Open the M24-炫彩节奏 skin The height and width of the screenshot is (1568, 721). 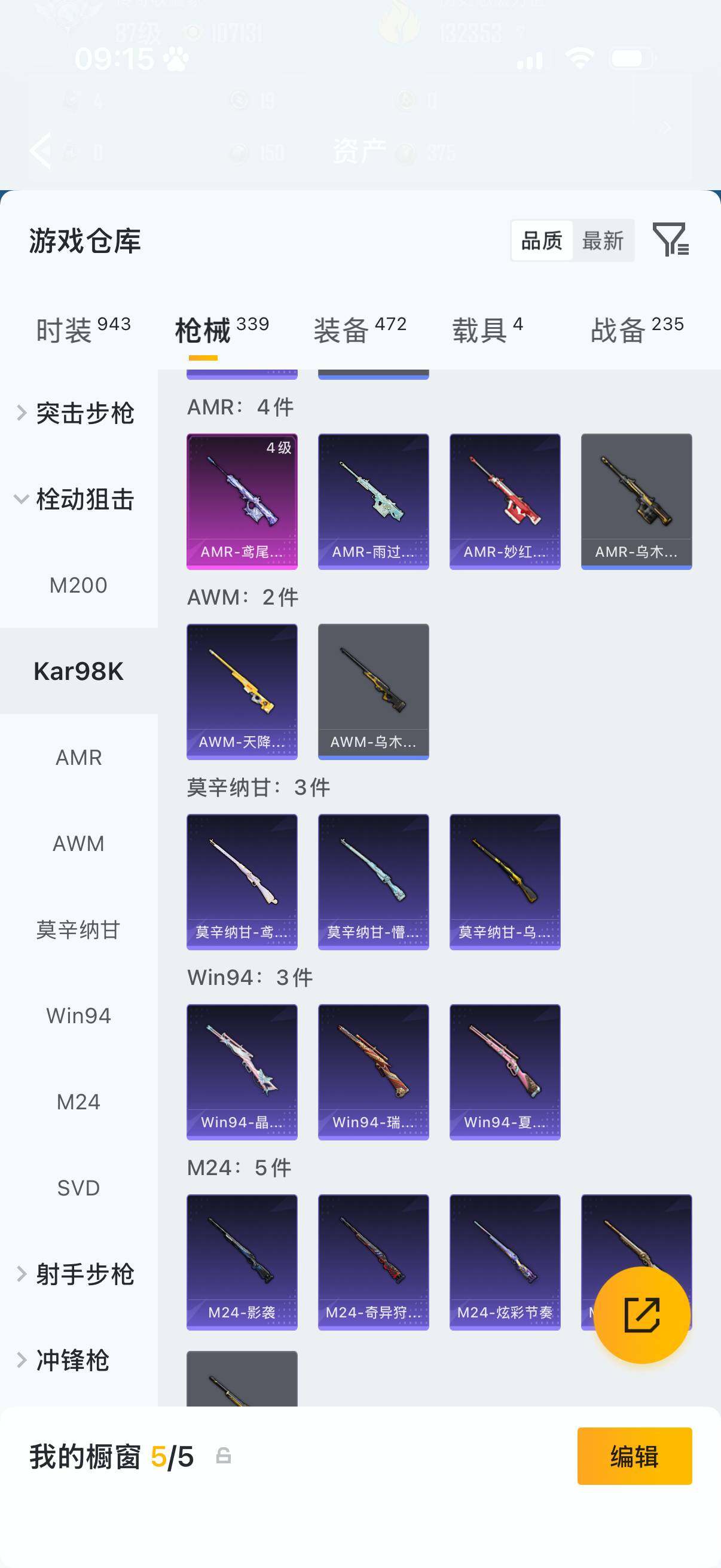(x=505, y=1262)
